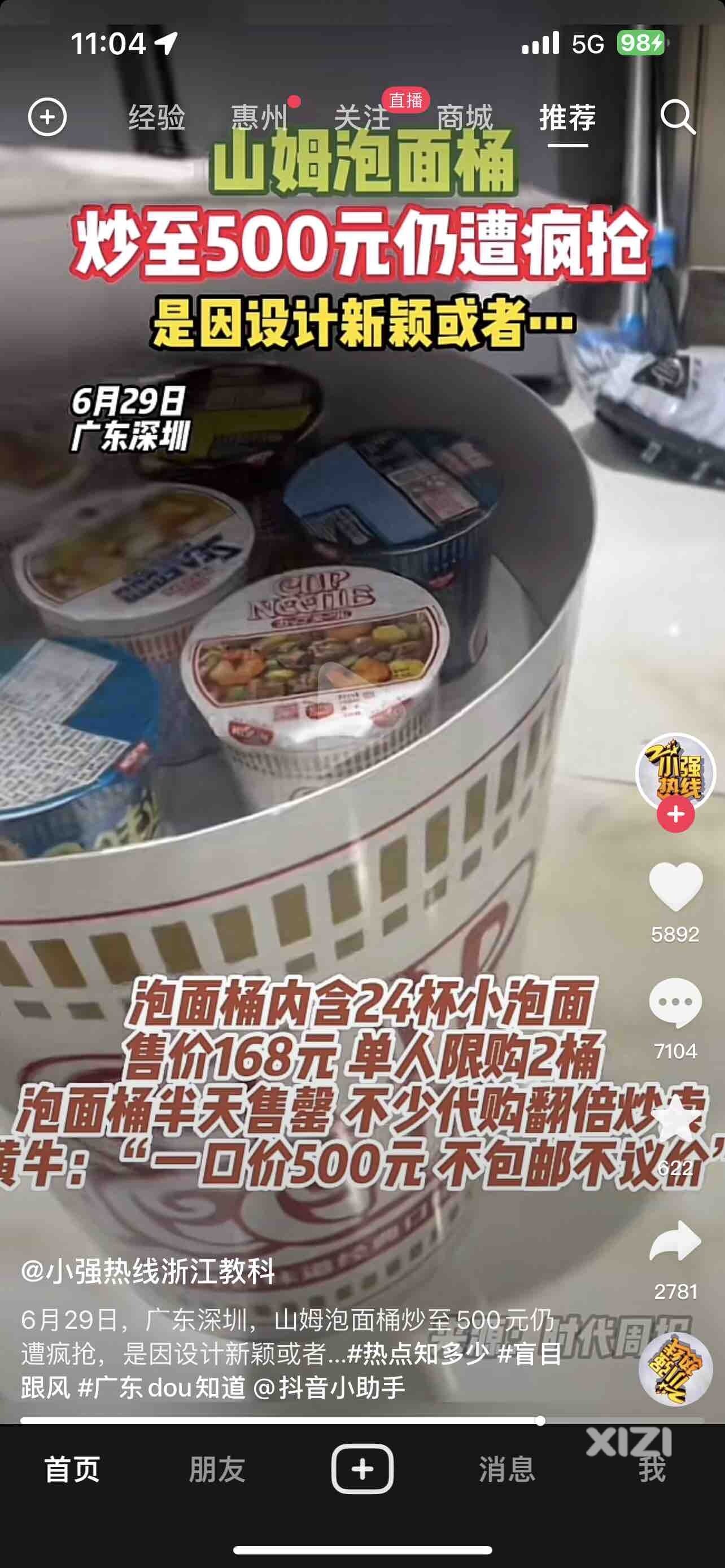Screen dimensions: 725x1568
Task: Share the video with the arrow icon
Action: click(675, 1241)
